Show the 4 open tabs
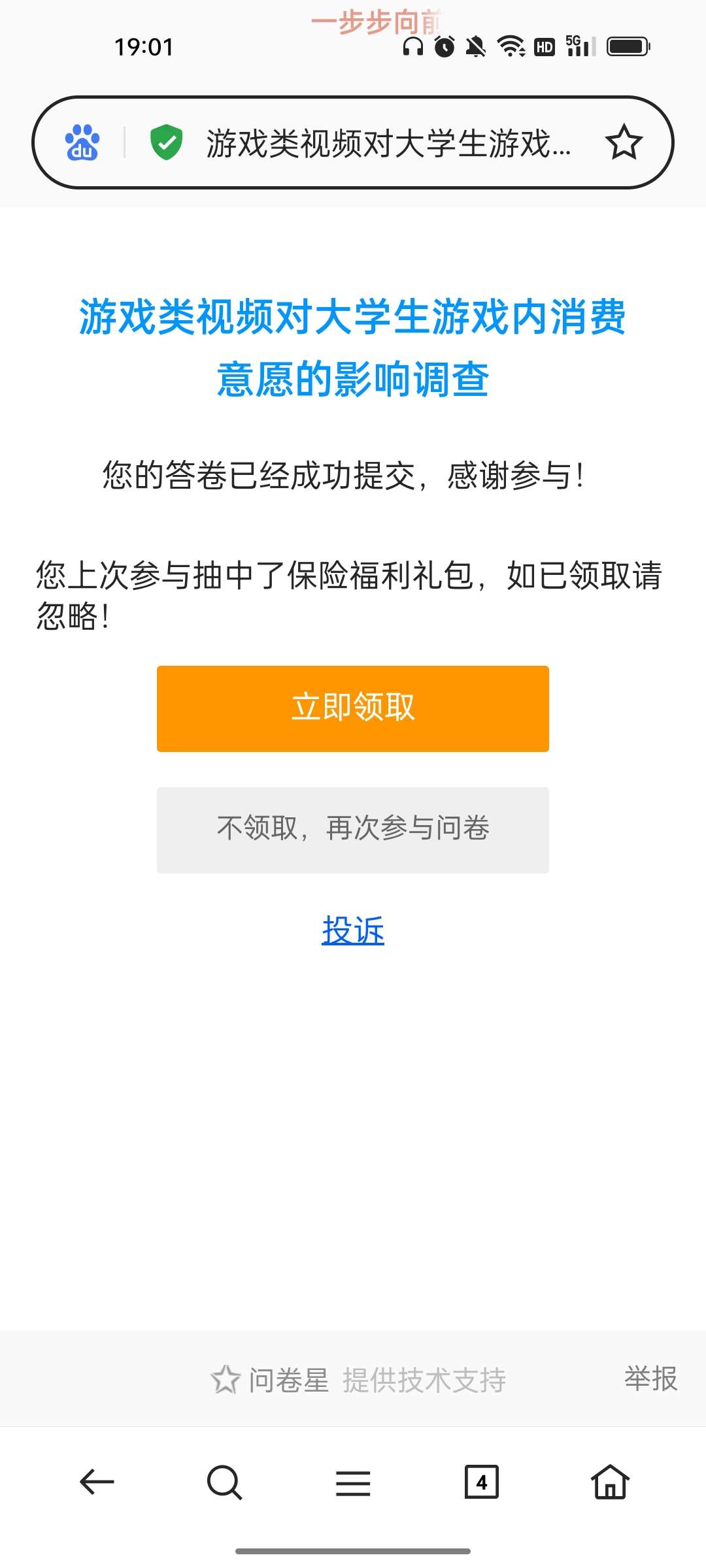706x1568 pixels. tap(481, 1482)
